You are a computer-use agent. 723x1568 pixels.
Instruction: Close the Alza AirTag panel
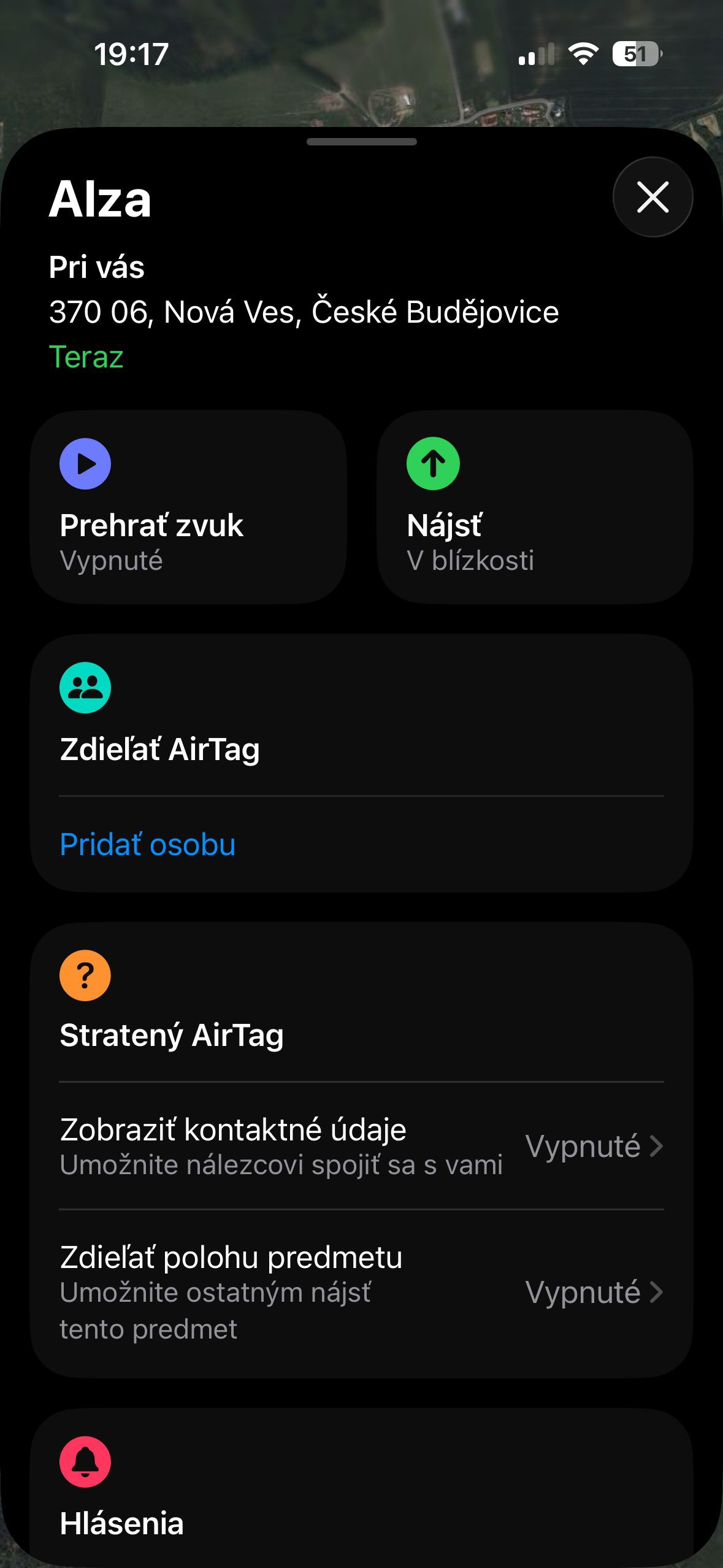tap(652, 198)
